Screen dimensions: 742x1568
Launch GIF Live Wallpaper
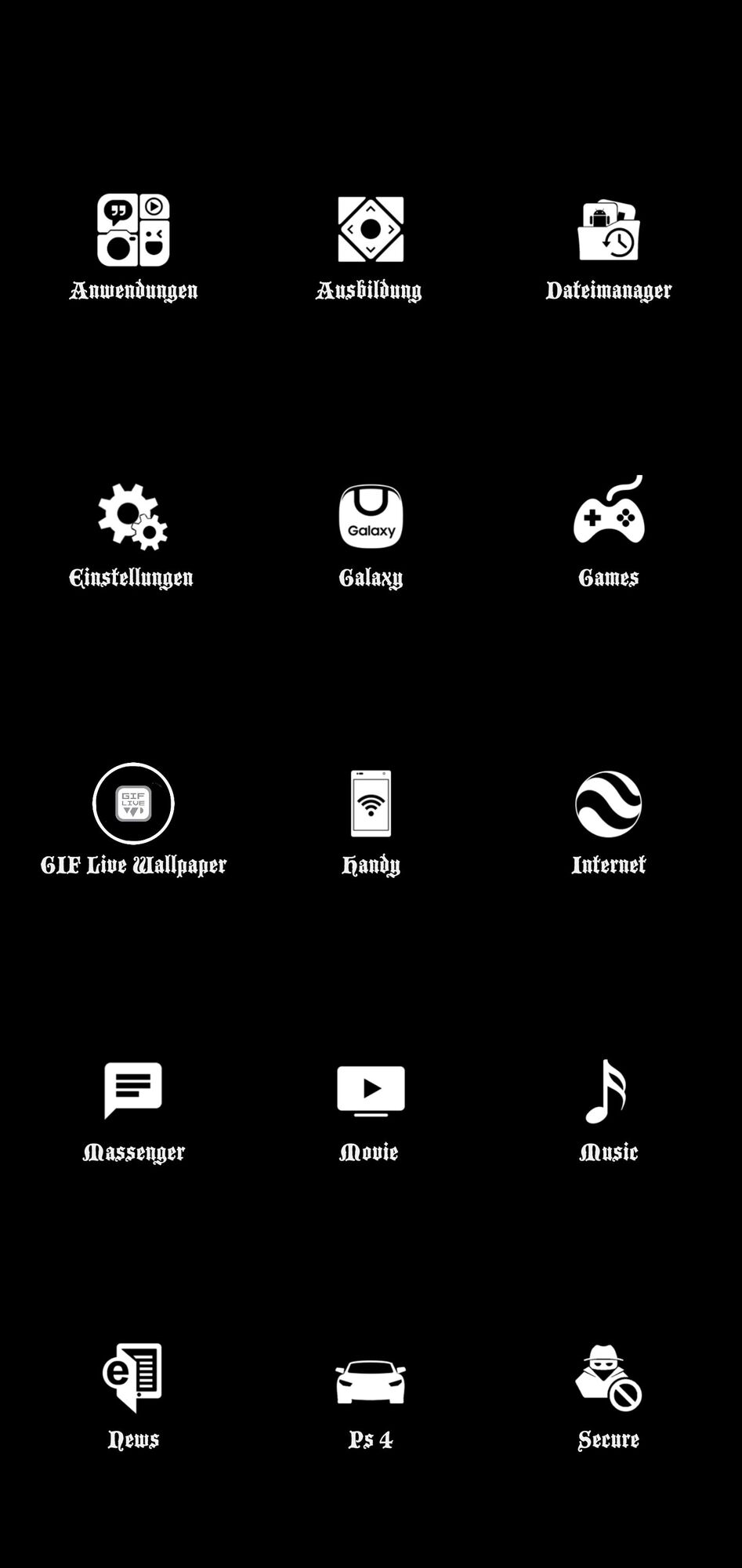(x=133, y=804)
